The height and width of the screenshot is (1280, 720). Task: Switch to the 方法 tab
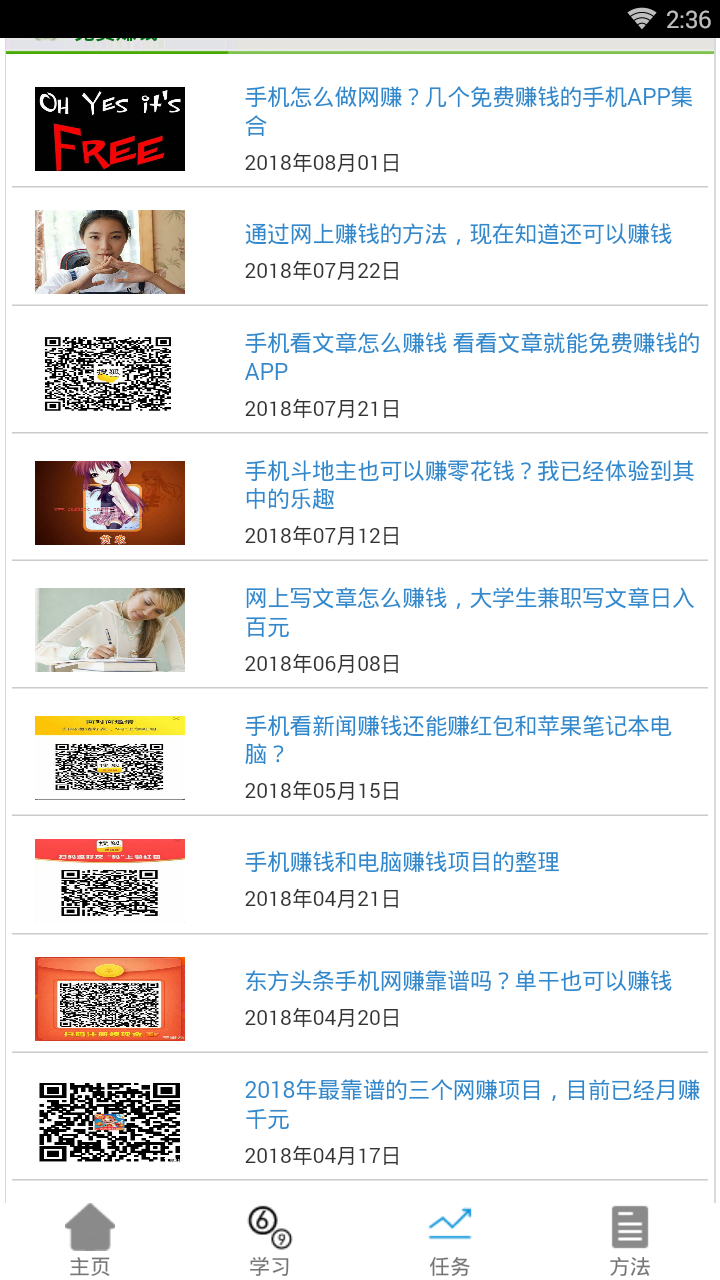tap(630, 1240)
